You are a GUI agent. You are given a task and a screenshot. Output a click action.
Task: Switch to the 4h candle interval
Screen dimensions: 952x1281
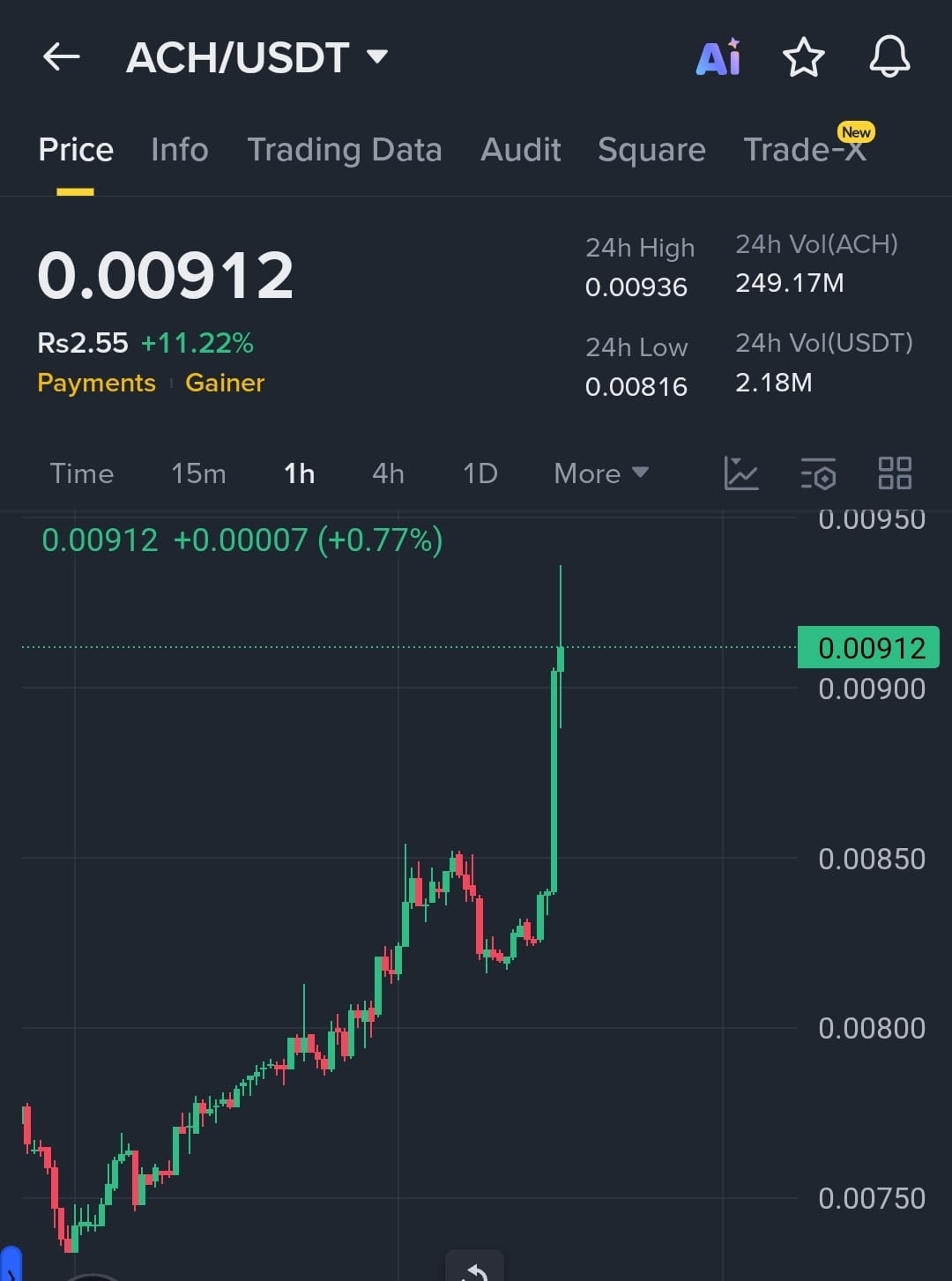[x=388, y=473]
